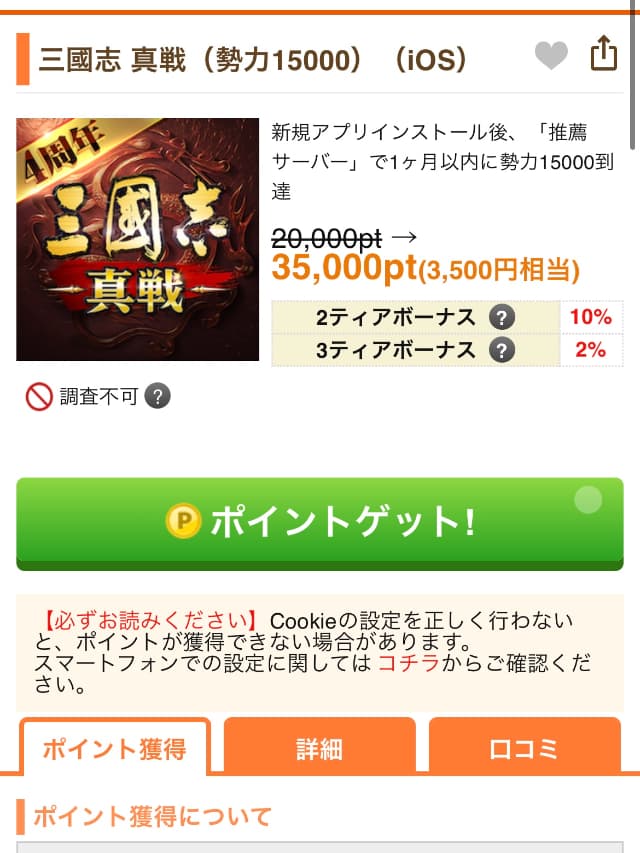This screenshot has height=853, width=640.
Task: Share this offer
Action: click(x=603, y=54)
